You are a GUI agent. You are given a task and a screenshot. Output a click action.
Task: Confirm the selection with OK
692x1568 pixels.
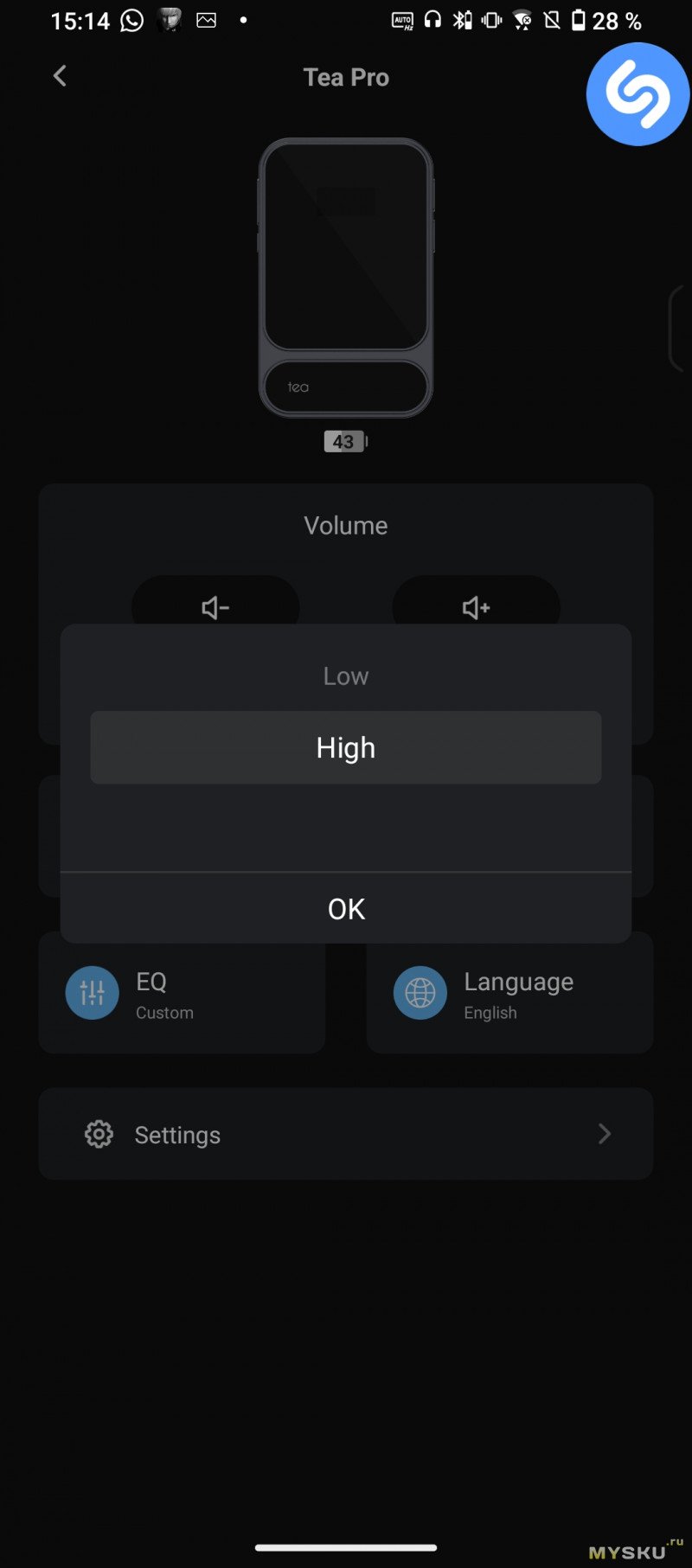point(346,909)
